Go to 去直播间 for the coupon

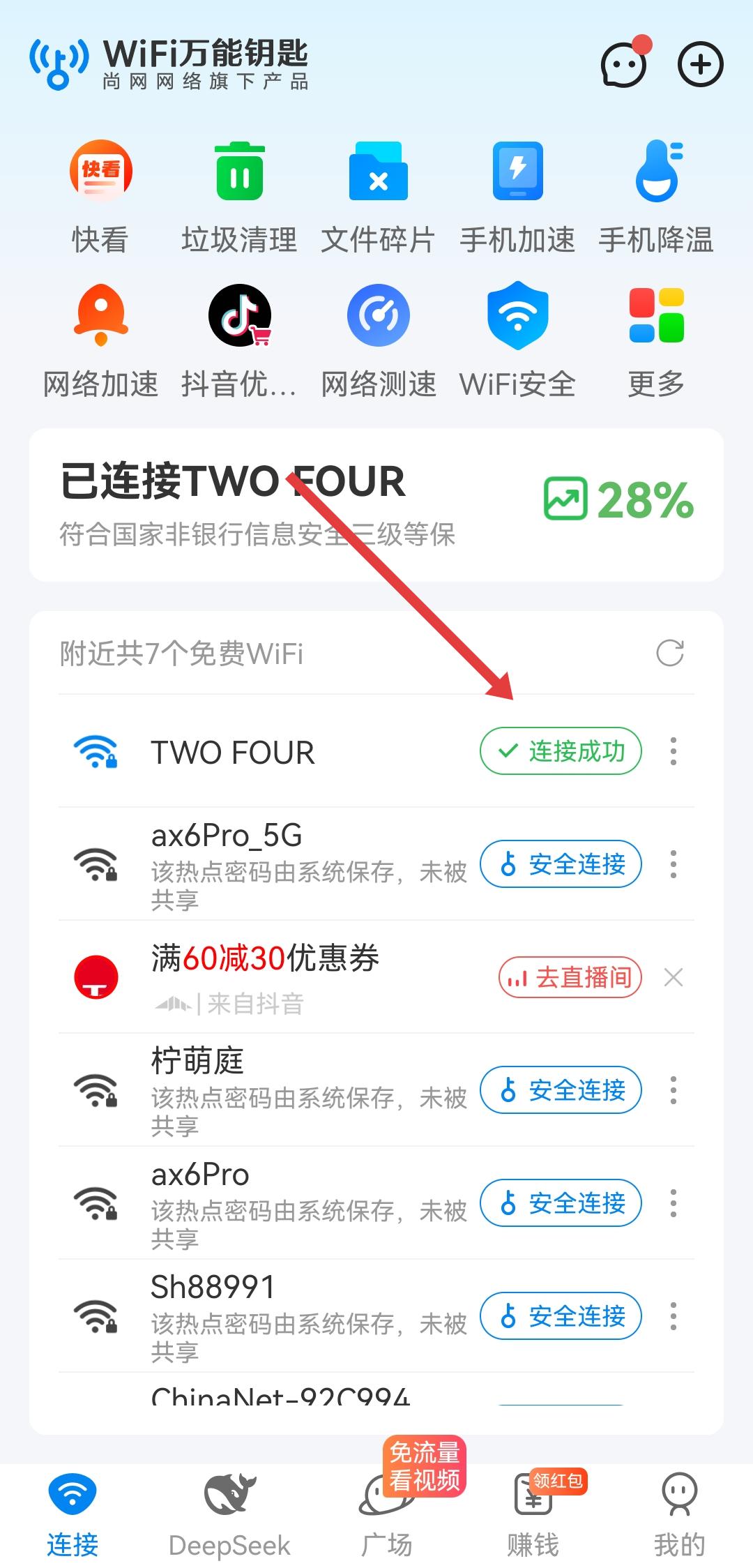tap(570, 977)
